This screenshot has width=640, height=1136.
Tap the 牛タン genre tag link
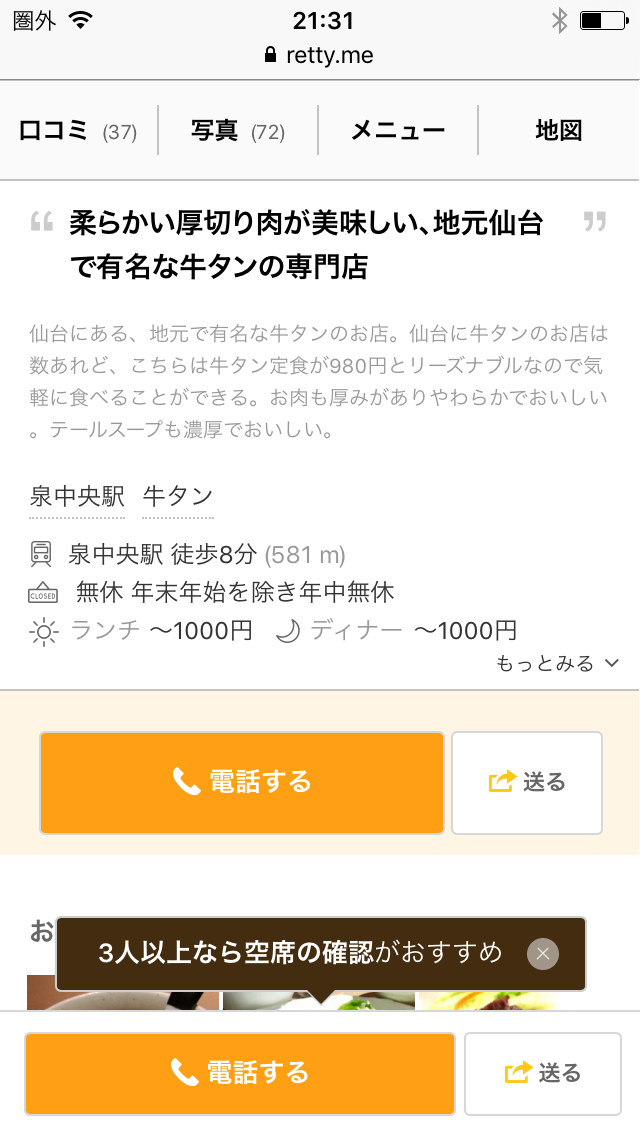[x=178, y=497]
